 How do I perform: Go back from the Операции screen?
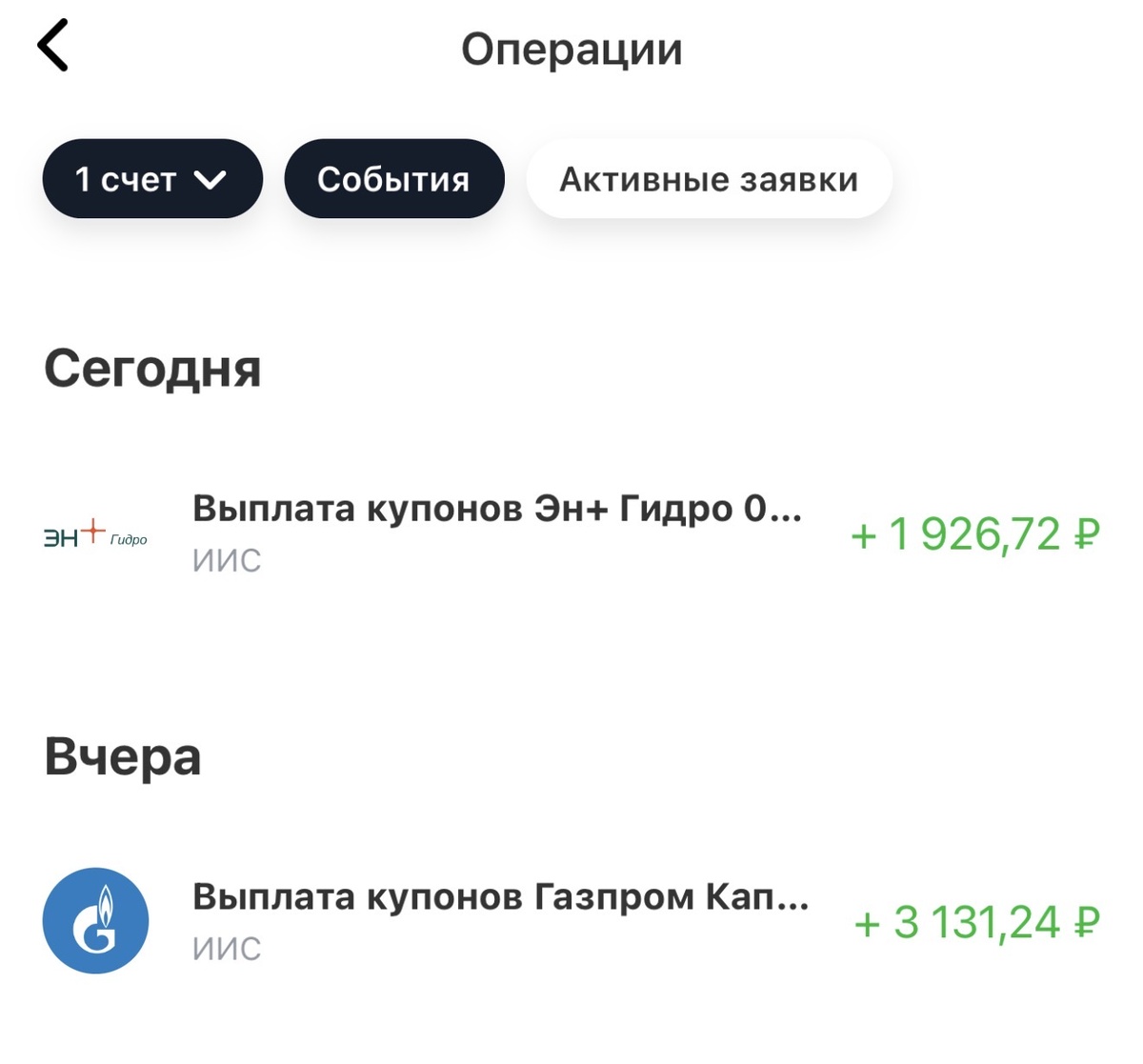tap(53, 46)
